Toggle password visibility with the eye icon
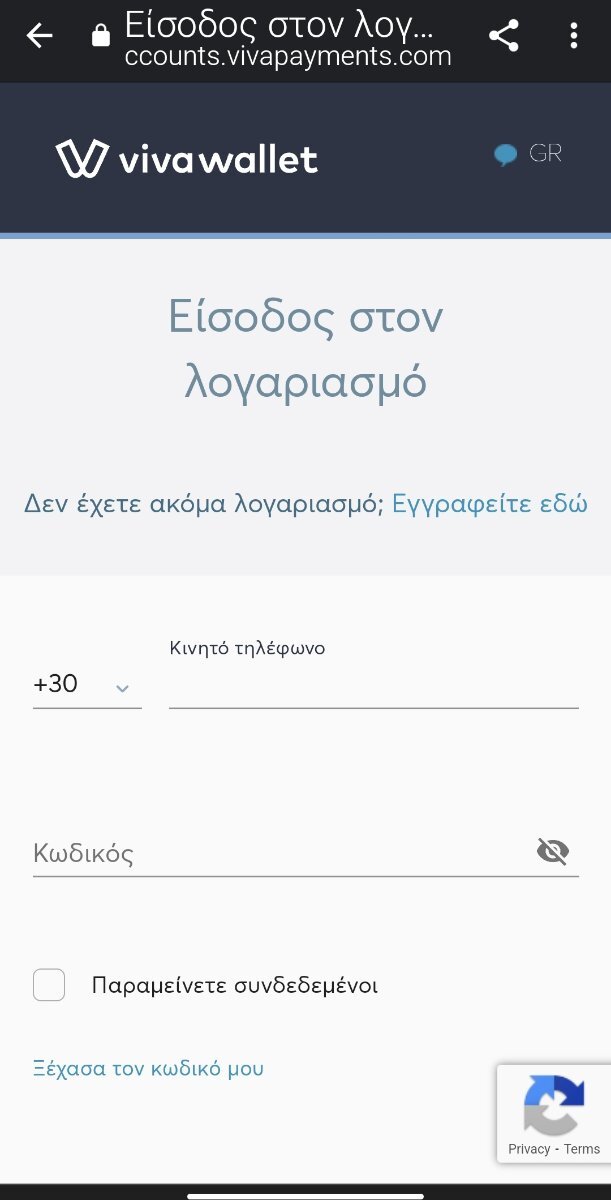 point(552,852)
